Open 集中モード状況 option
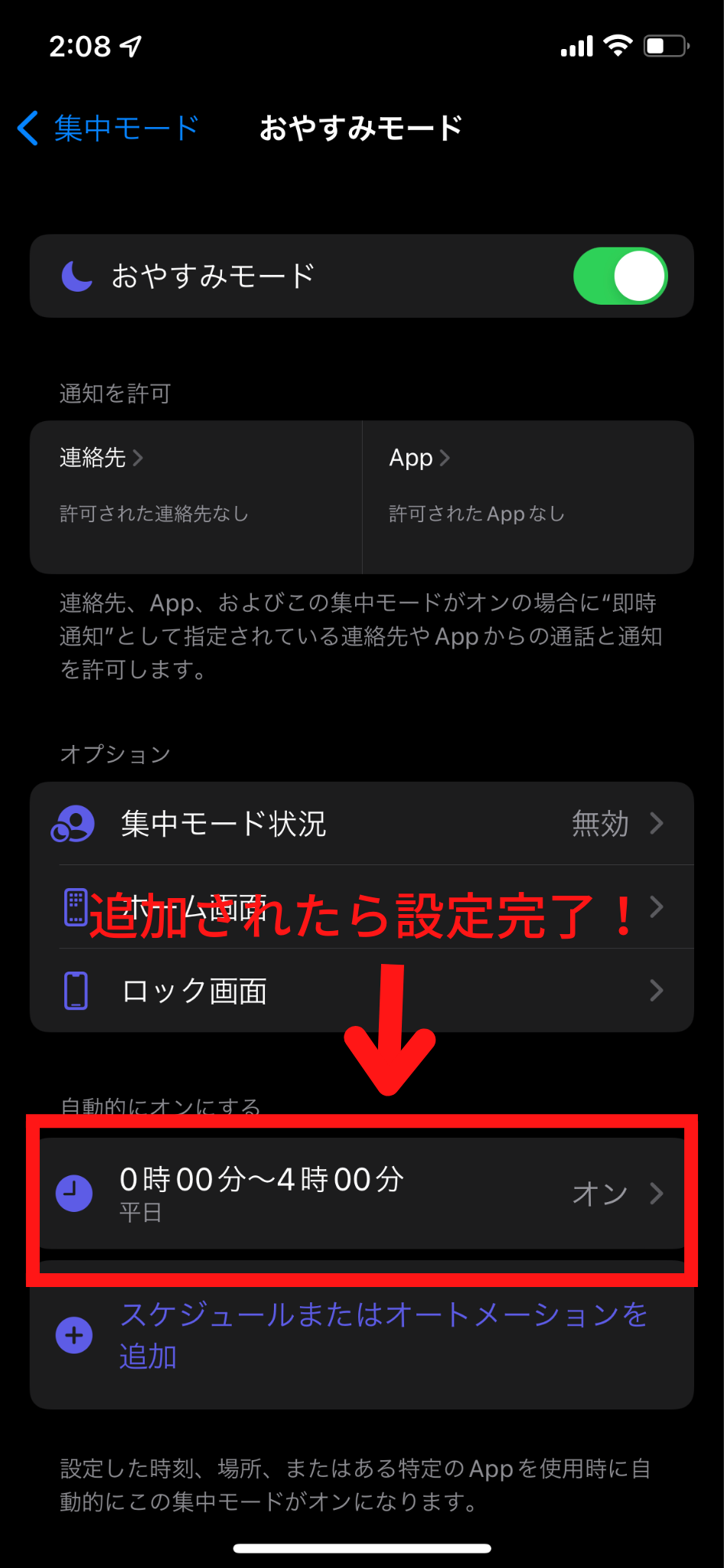724x1568 pixels. pyautogui.click(x=361, y=824)
